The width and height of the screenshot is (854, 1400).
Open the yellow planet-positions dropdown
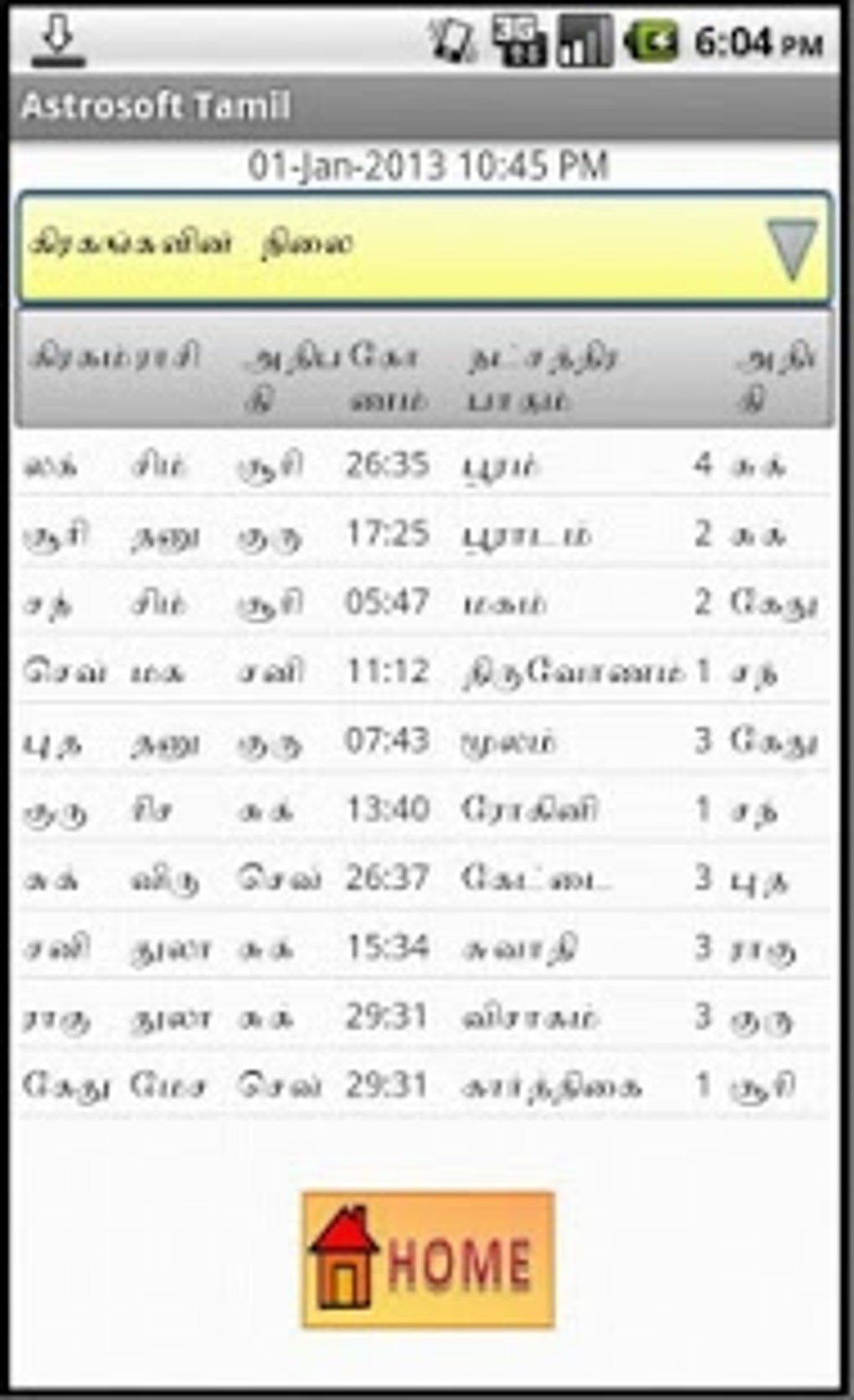425,249
